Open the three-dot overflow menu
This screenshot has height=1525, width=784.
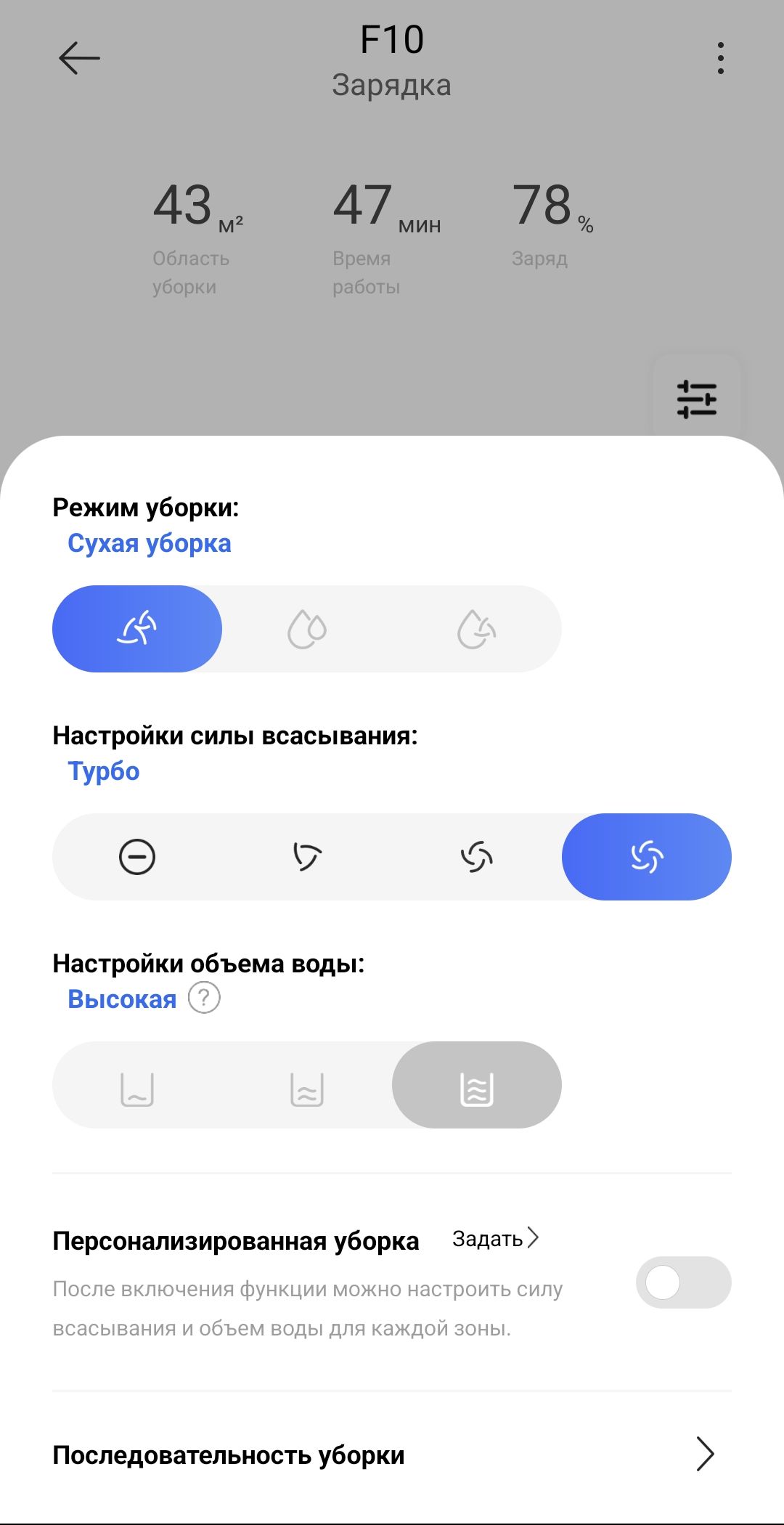tap(720, 58)
